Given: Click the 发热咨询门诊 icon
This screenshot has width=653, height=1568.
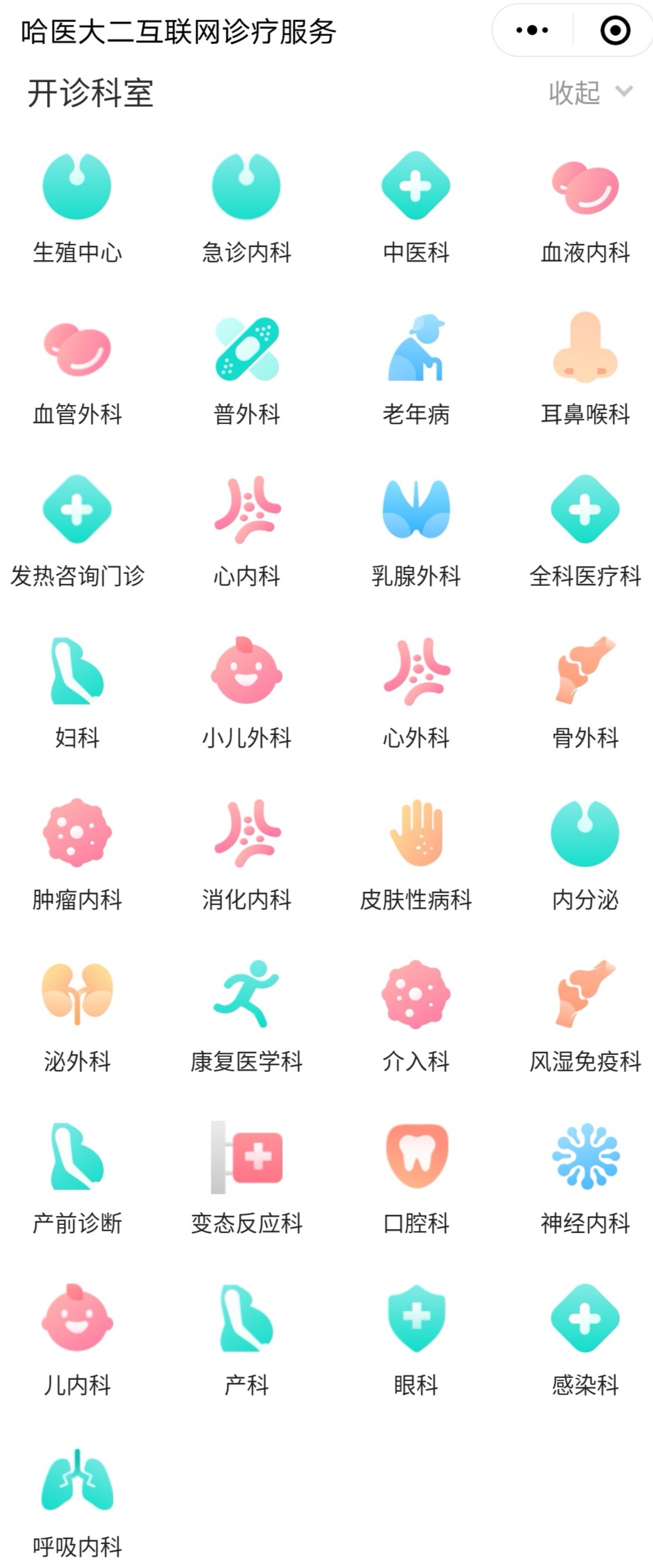Looking at the screenshot, I should pos(77,511).
